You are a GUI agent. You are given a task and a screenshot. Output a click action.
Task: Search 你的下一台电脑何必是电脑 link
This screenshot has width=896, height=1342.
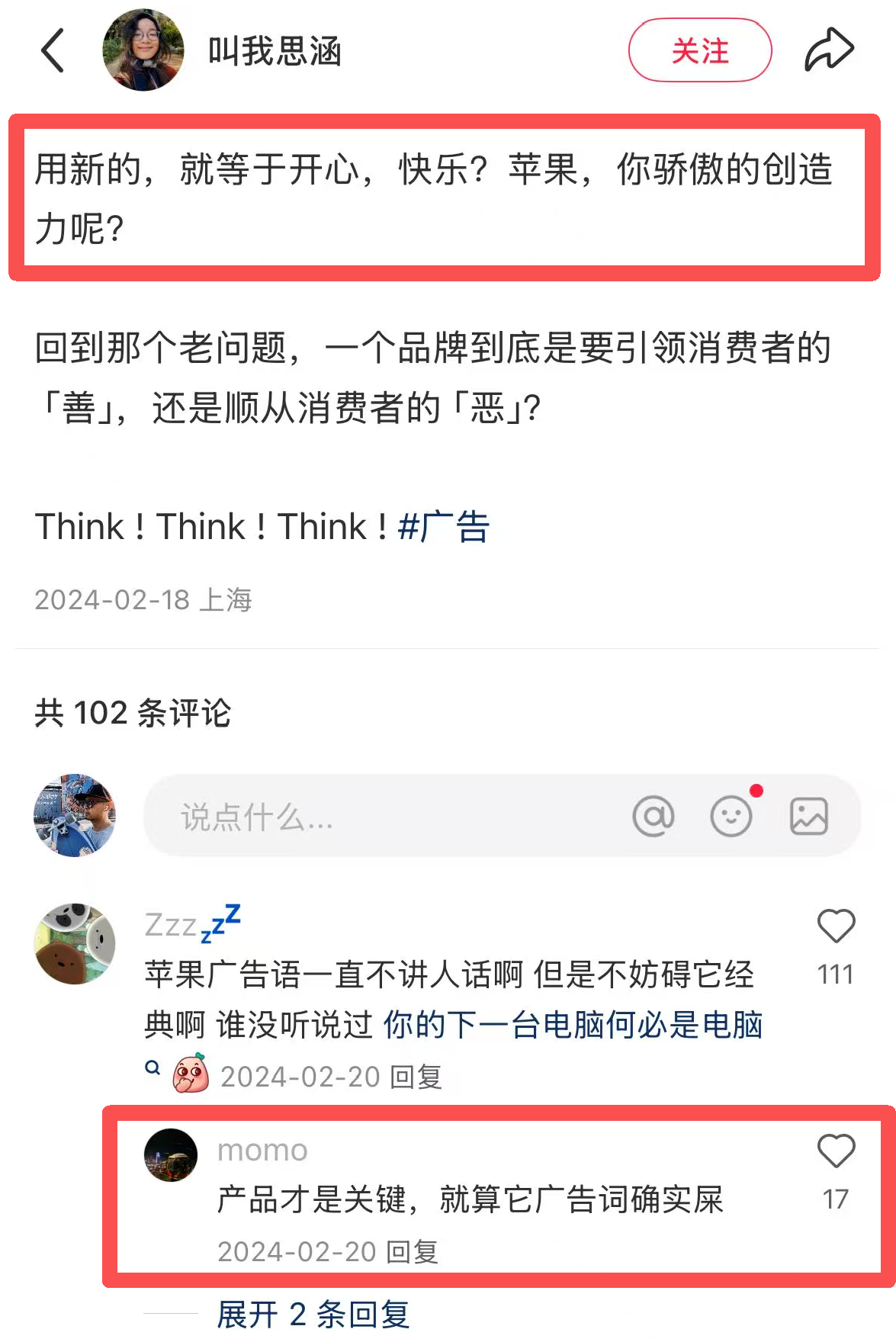(573, 1025)
